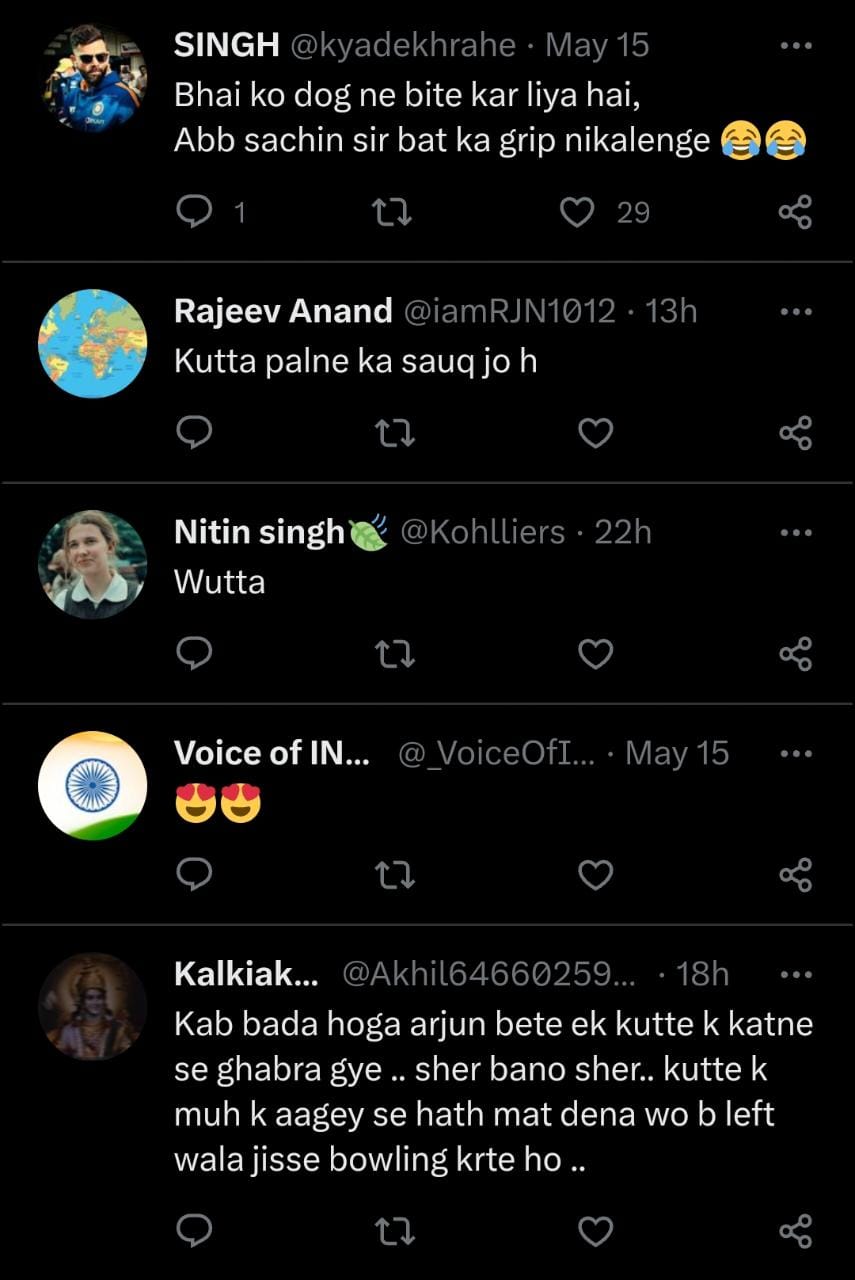The image size is (855, 1280).
Task: Reply to SINGH's tweet
Action: click(x=194, y=212)
